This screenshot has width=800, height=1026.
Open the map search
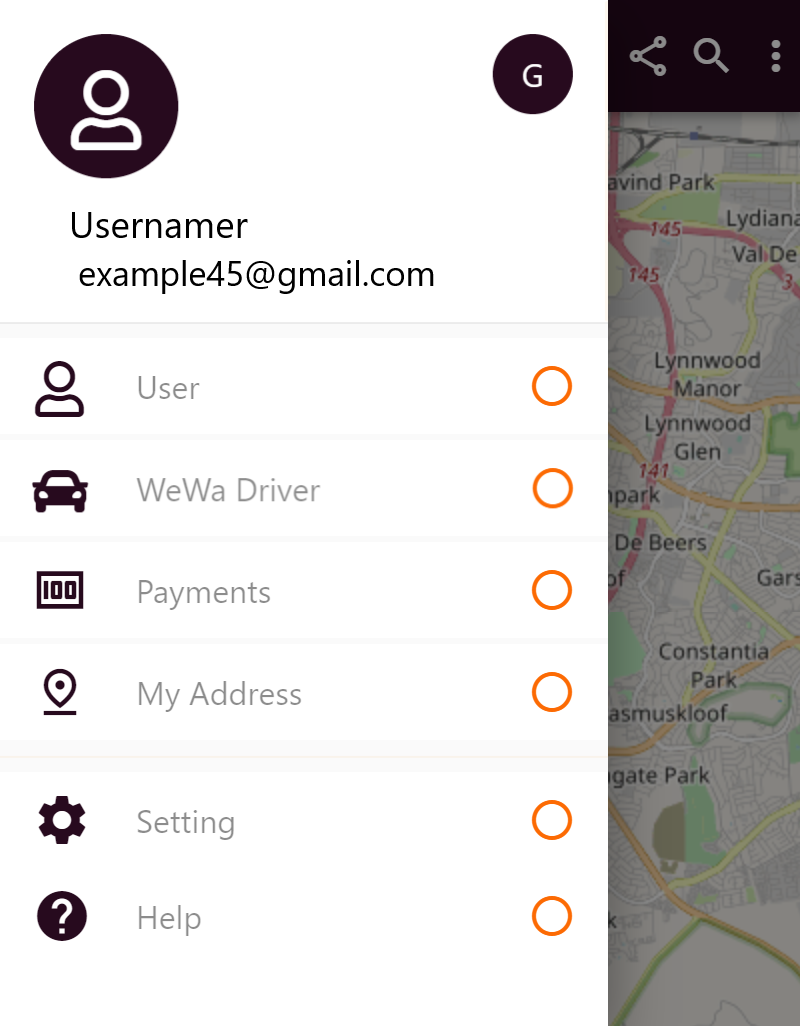[x=711, y=56]
